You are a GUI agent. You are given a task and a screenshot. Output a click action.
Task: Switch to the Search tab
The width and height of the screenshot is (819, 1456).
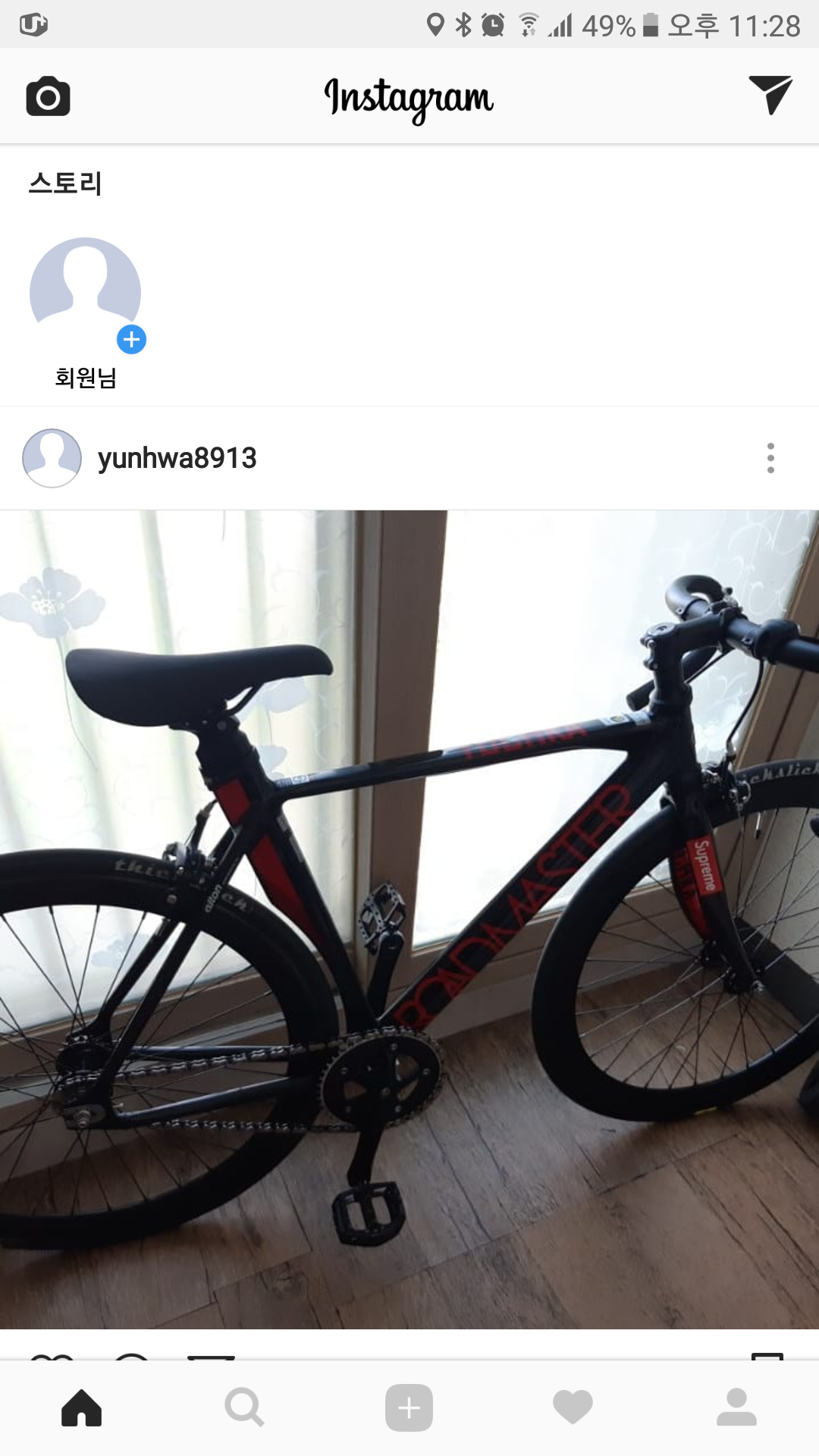coord(245,1407)
